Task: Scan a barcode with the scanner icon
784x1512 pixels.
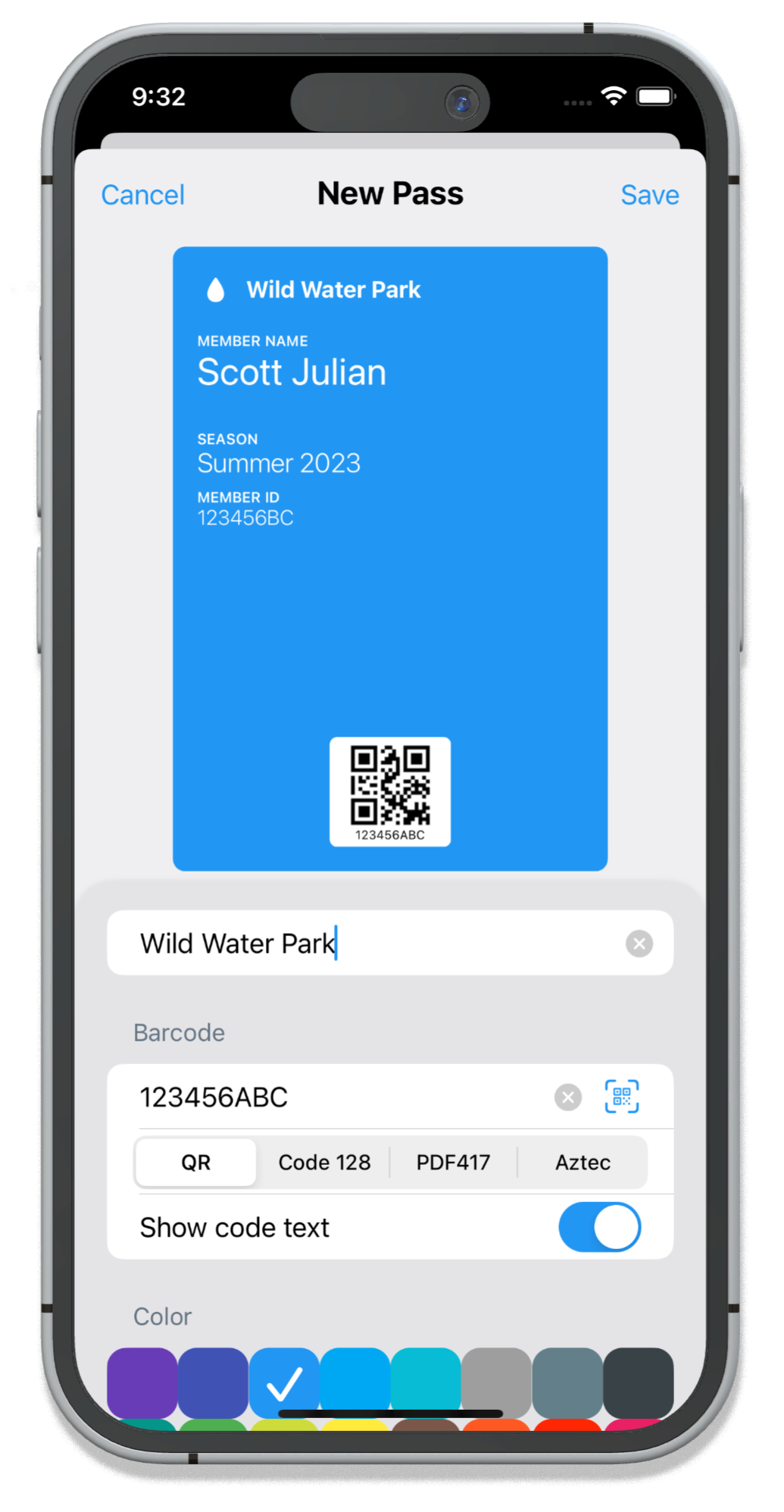Action: (x=621, y=1096)
